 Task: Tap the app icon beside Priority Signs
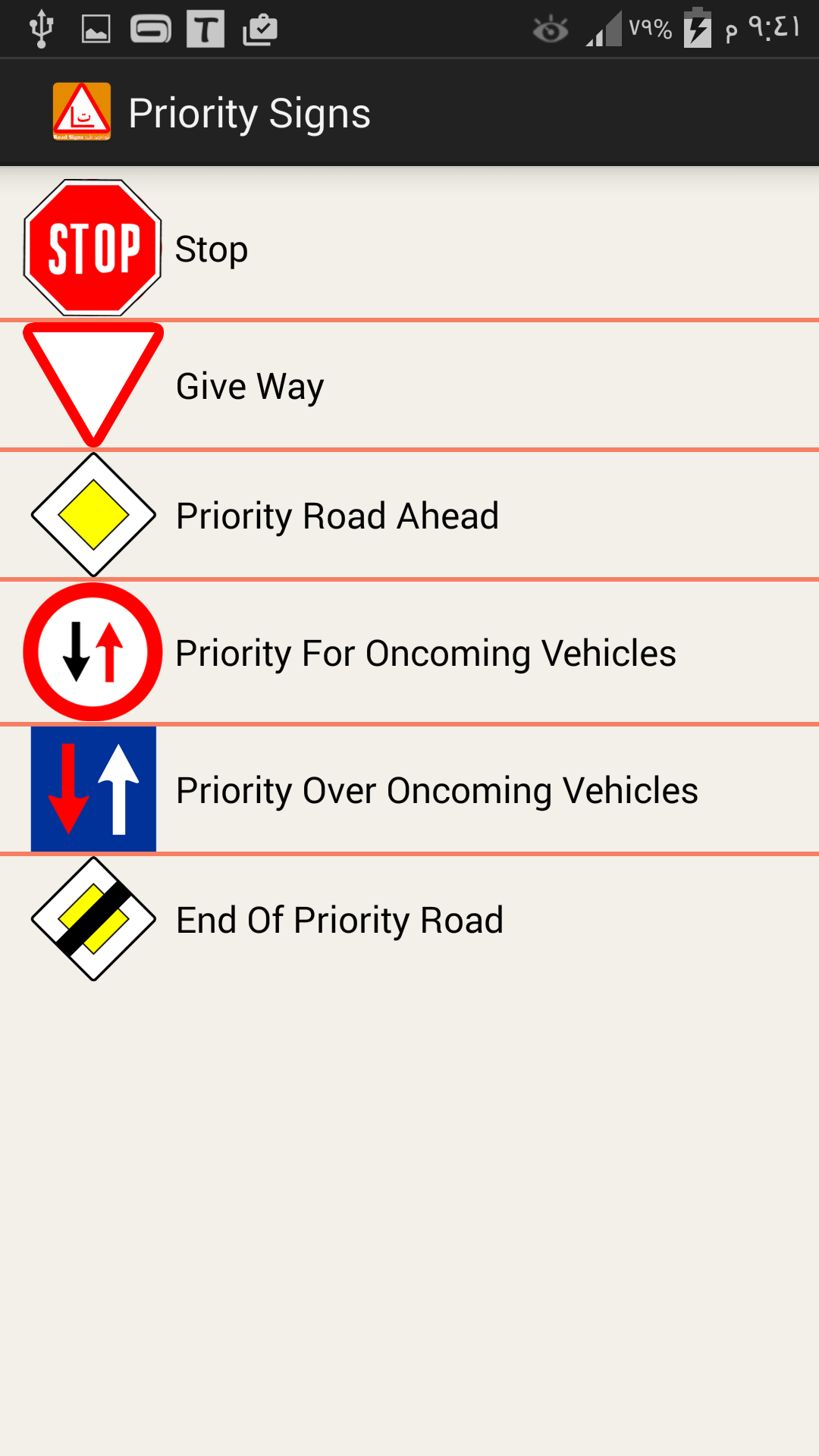click(82, 112)
